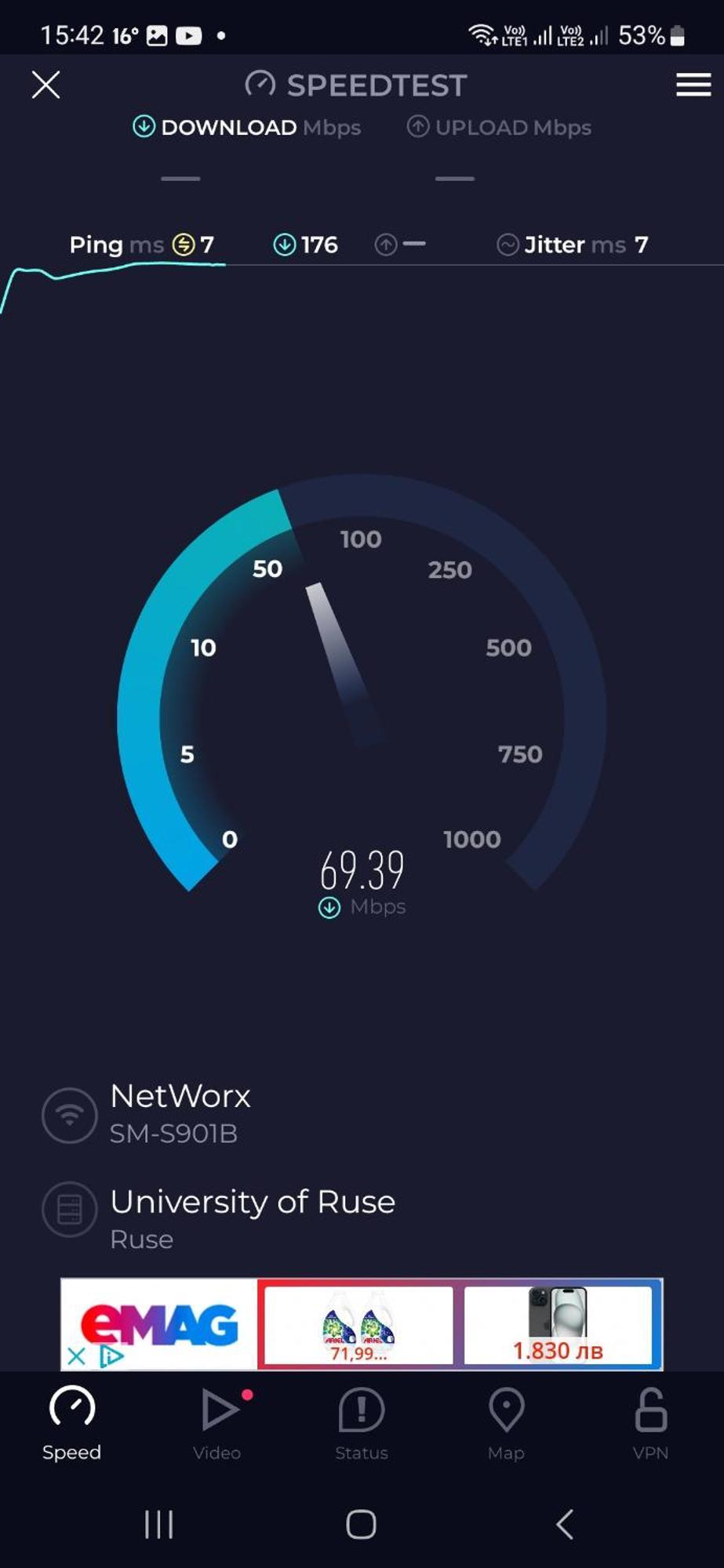The height and width of the screenshot is (1568, 724).
Task: Open the AdChoices info icon
Action: (x=111, y=1356)
